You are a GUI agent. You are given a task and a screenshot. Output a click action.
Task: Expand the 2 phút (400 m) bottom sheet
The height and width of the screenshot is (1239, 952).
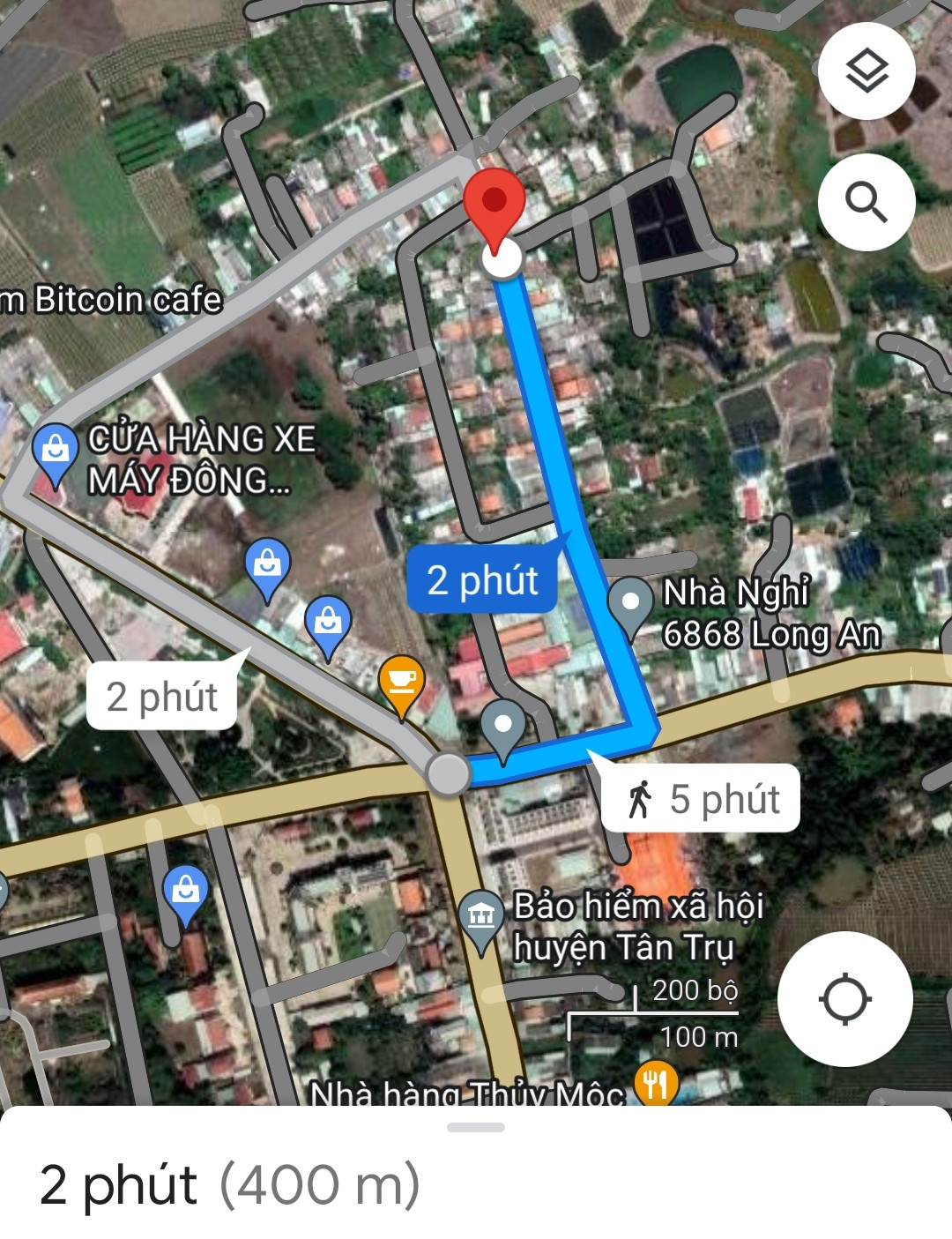click(x=476, y=1172)
